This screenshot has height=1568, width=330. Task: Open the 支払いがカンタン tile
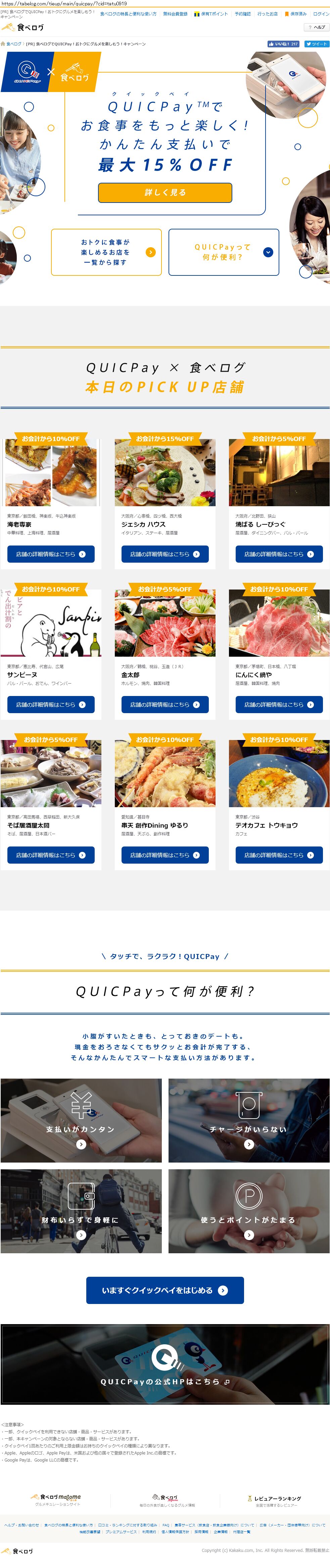click(81, 1121)
